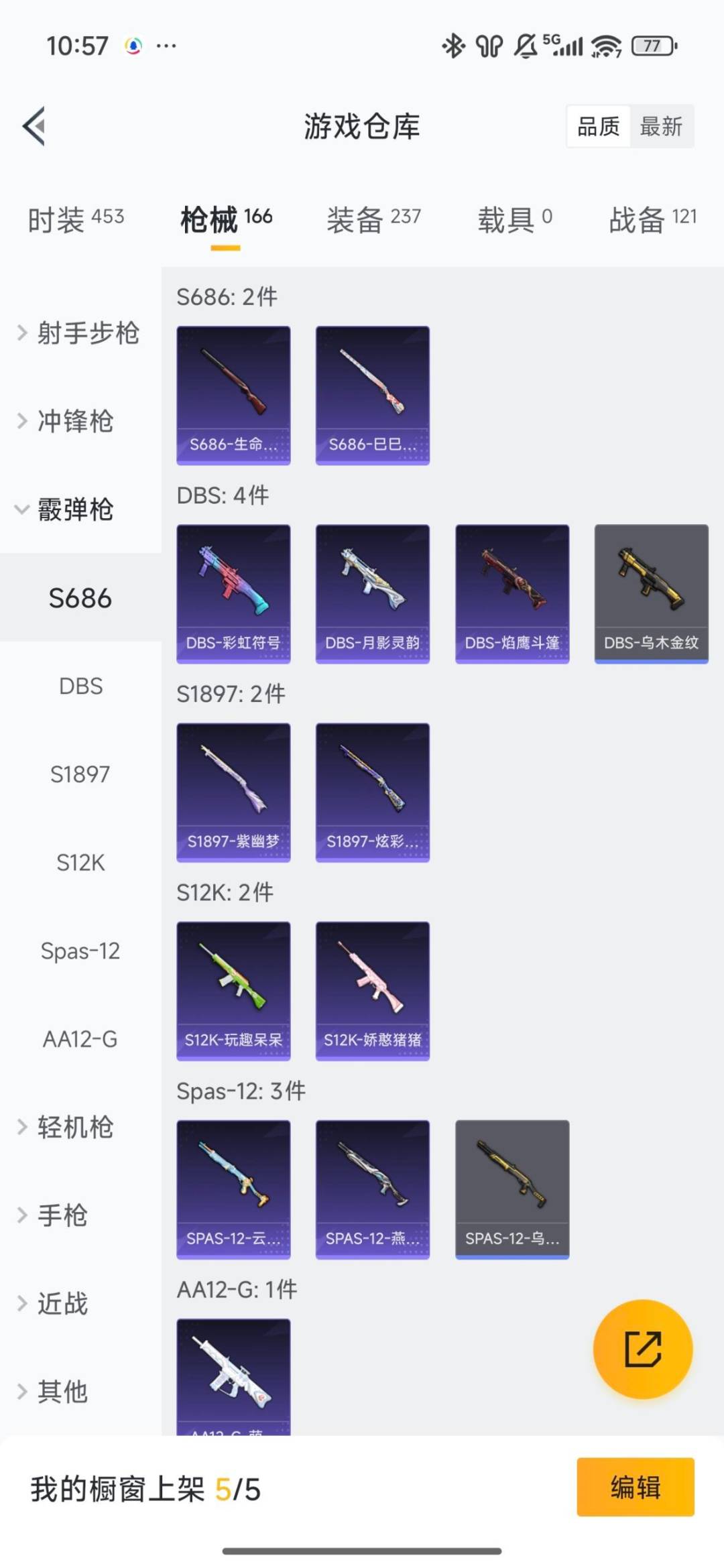This screenshot has height=1568, width=724.
Task: Tap the back arrow at top left
Action: [x=35, y=127]
